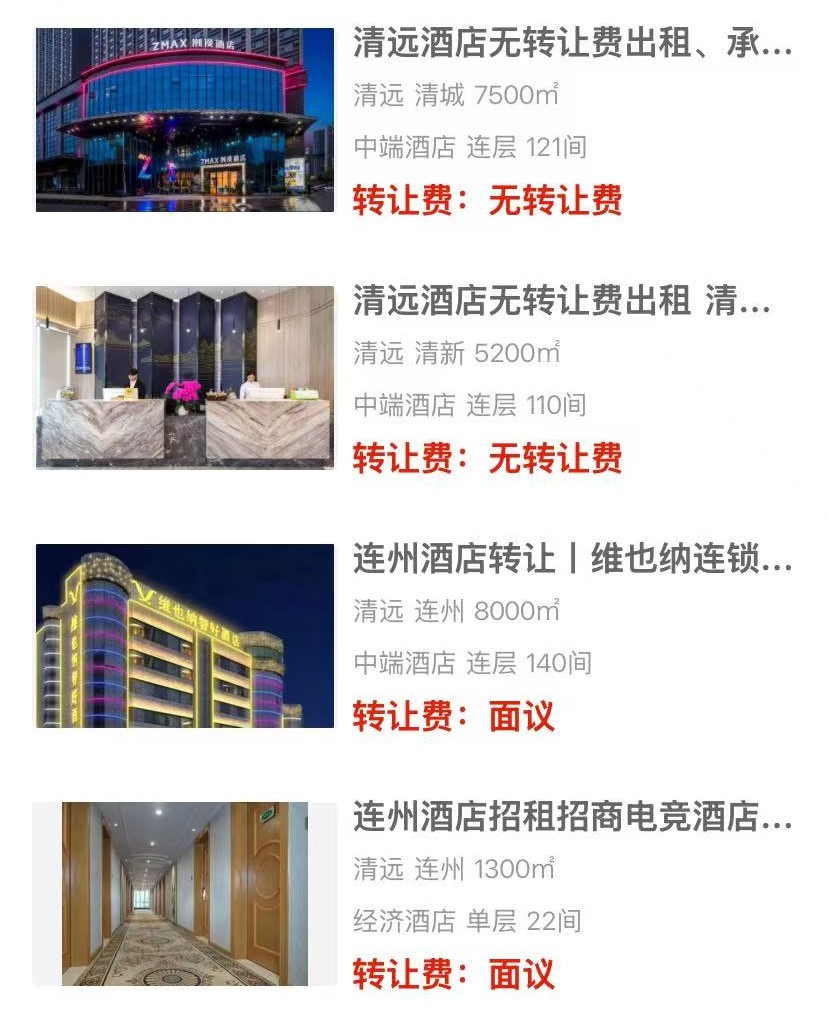828x1012 pixels.
Task: Open the 连州酒店转让 维也纳连锁 listing
Action: click(x=572, y=561)
